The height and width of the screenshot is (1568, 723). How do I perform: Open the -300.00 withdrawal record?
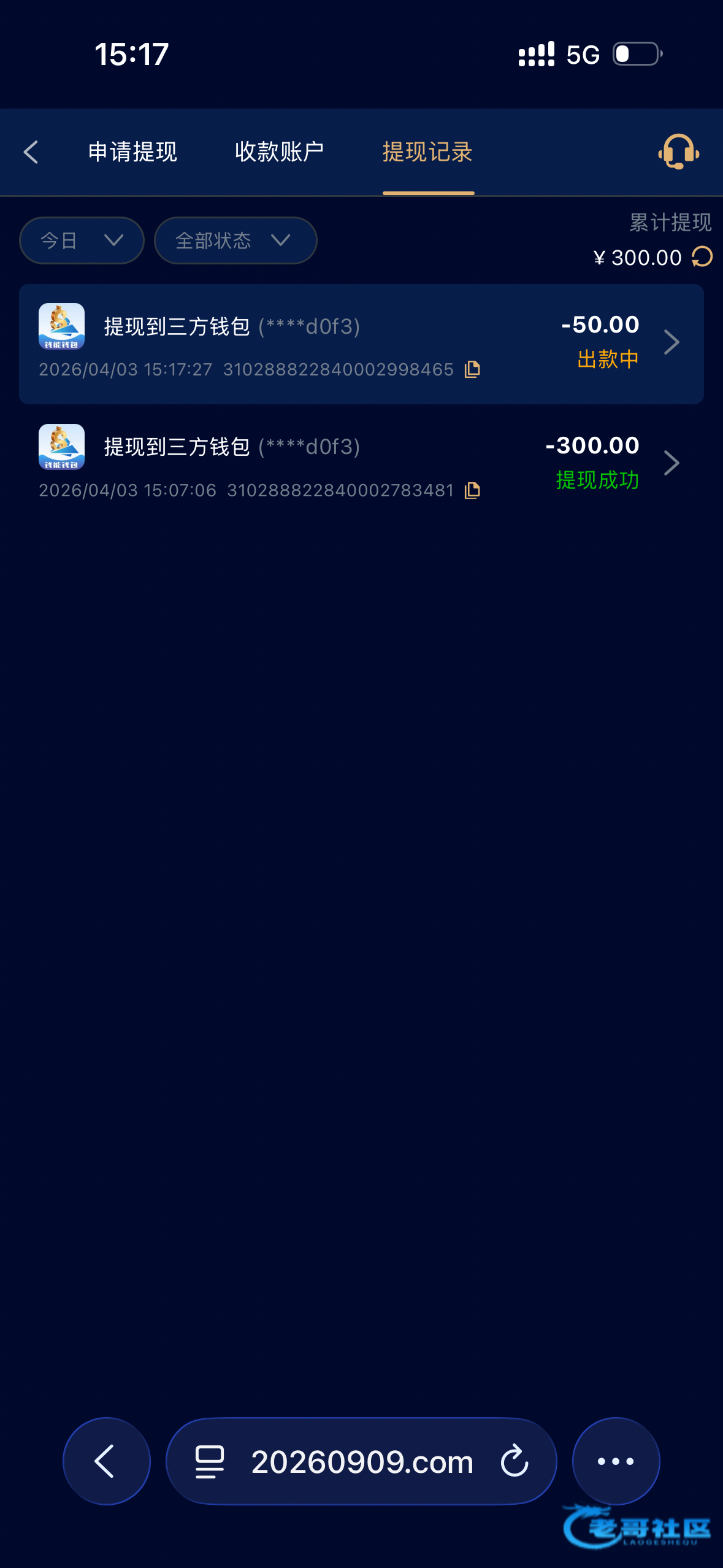coord(361,464)
